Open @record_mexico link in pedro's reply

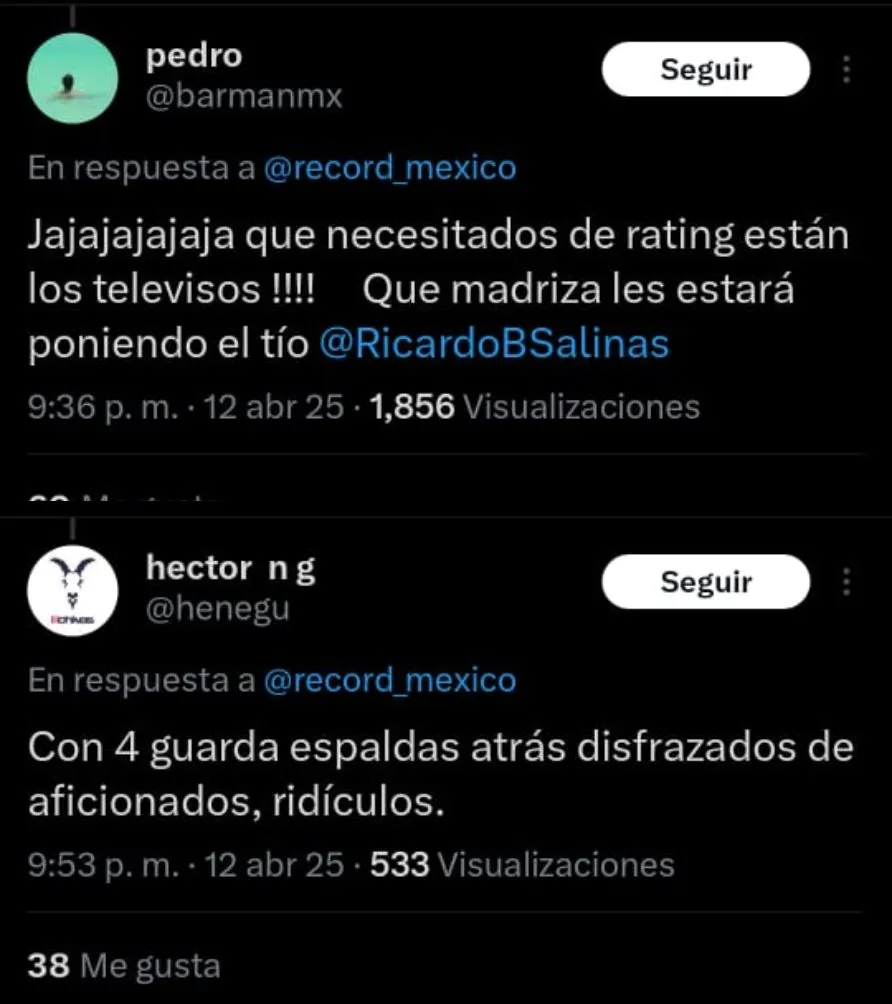pos(390,167)
